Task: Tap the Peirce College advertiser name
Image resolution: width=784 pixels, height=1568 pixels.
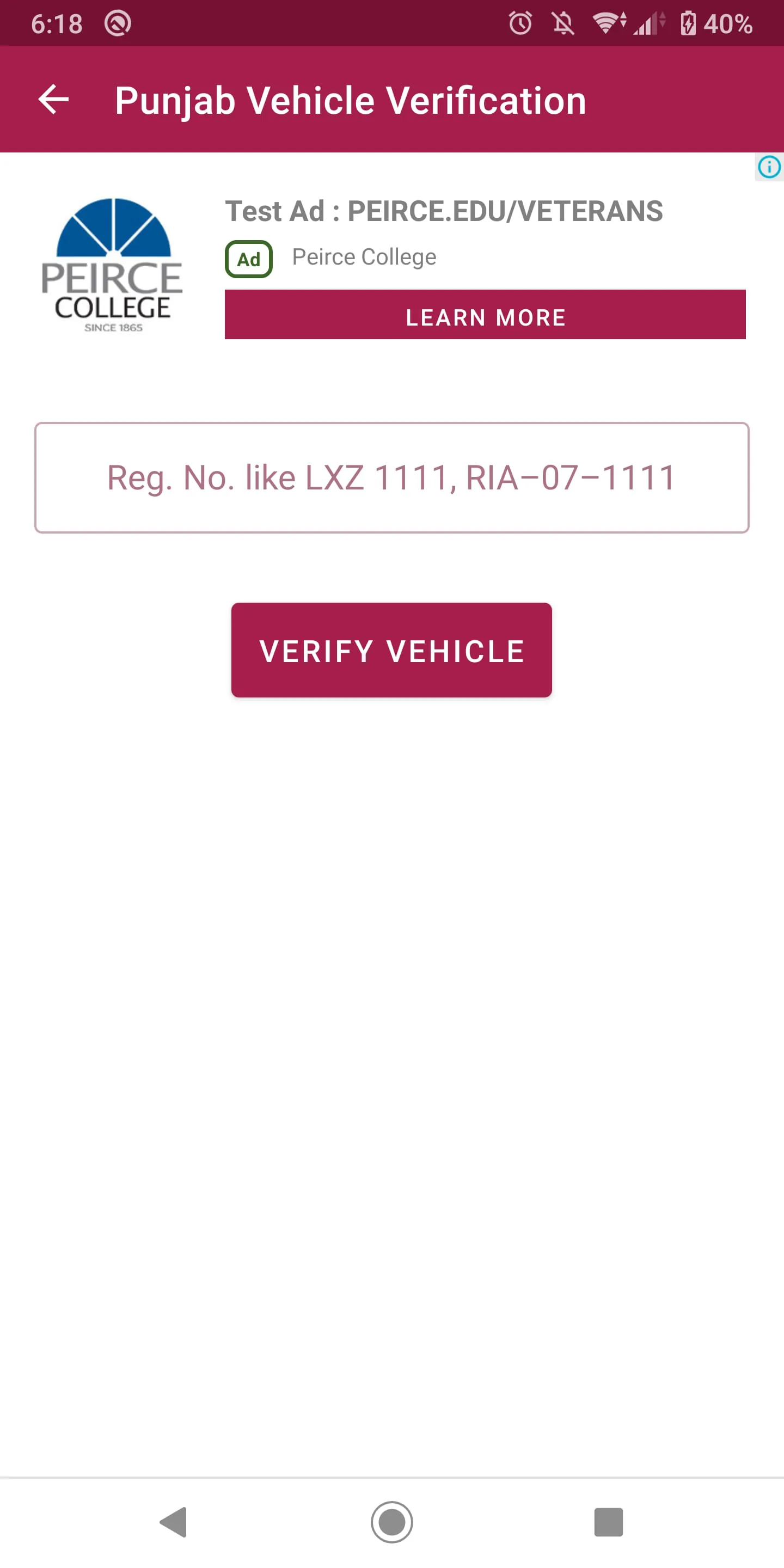Action: click(363, 257)
